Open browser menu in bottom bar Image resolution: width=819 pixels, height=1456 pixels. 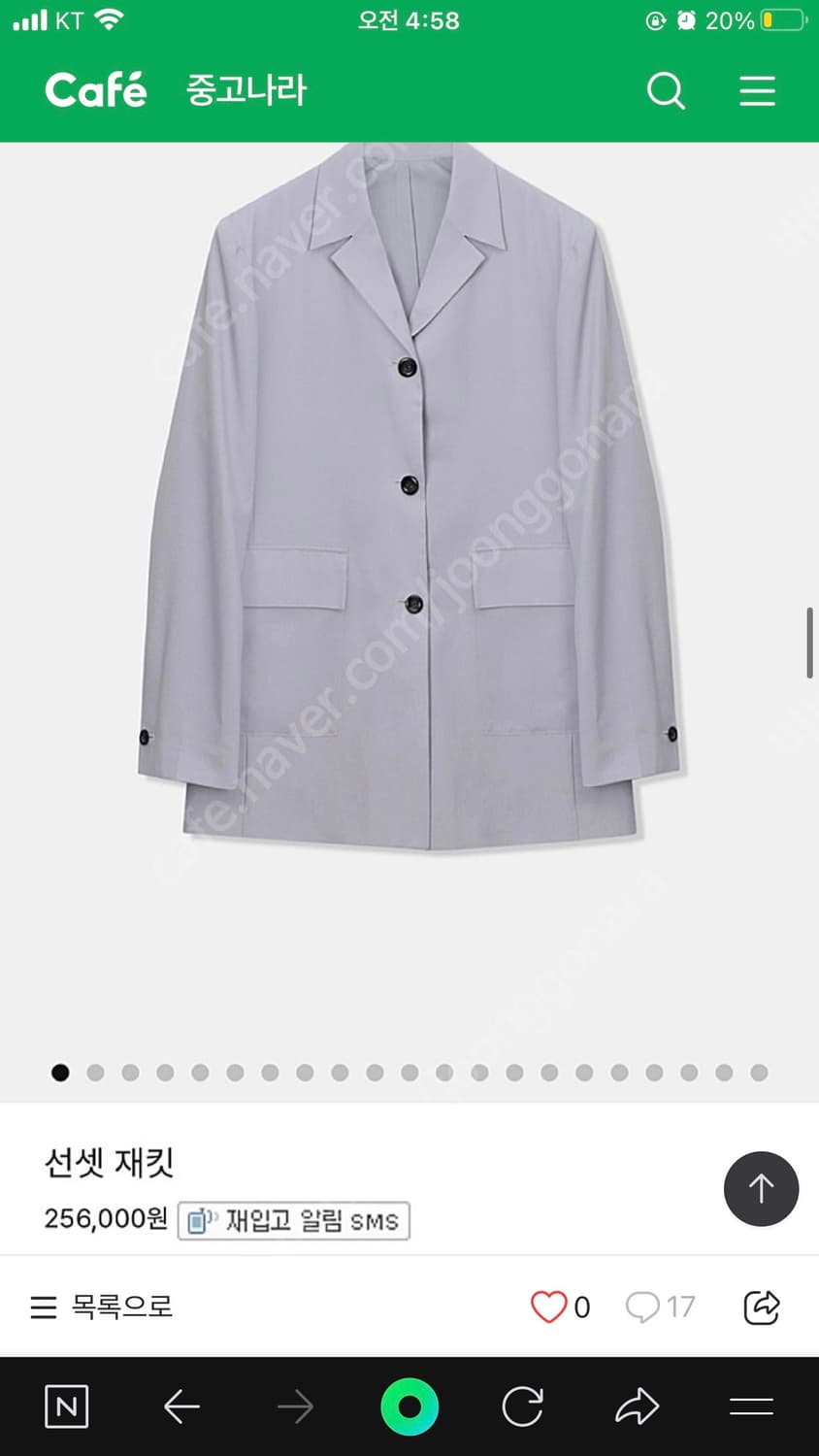(x=750, y=1406)
